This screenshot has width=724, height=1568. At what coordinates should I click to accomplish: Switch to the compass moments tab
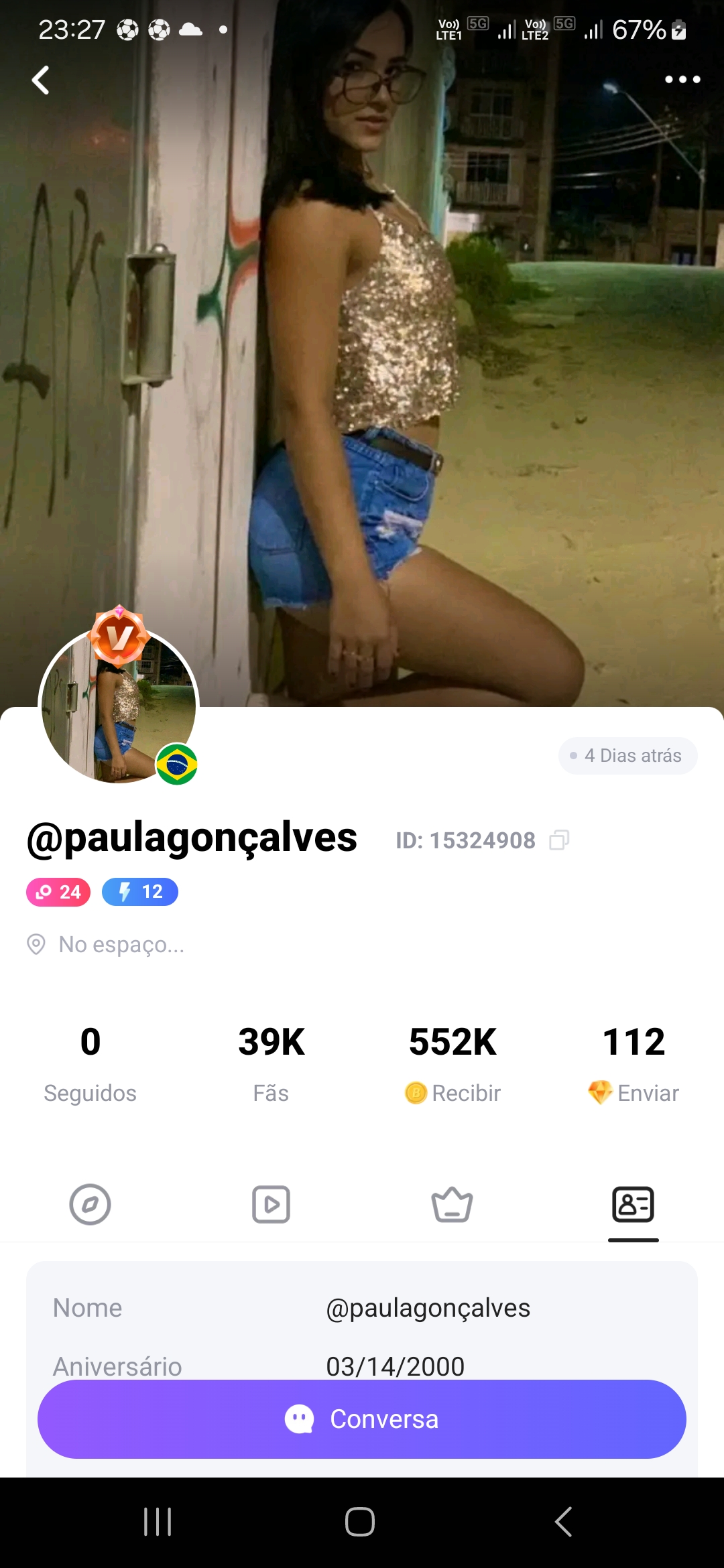point(90,1204)
